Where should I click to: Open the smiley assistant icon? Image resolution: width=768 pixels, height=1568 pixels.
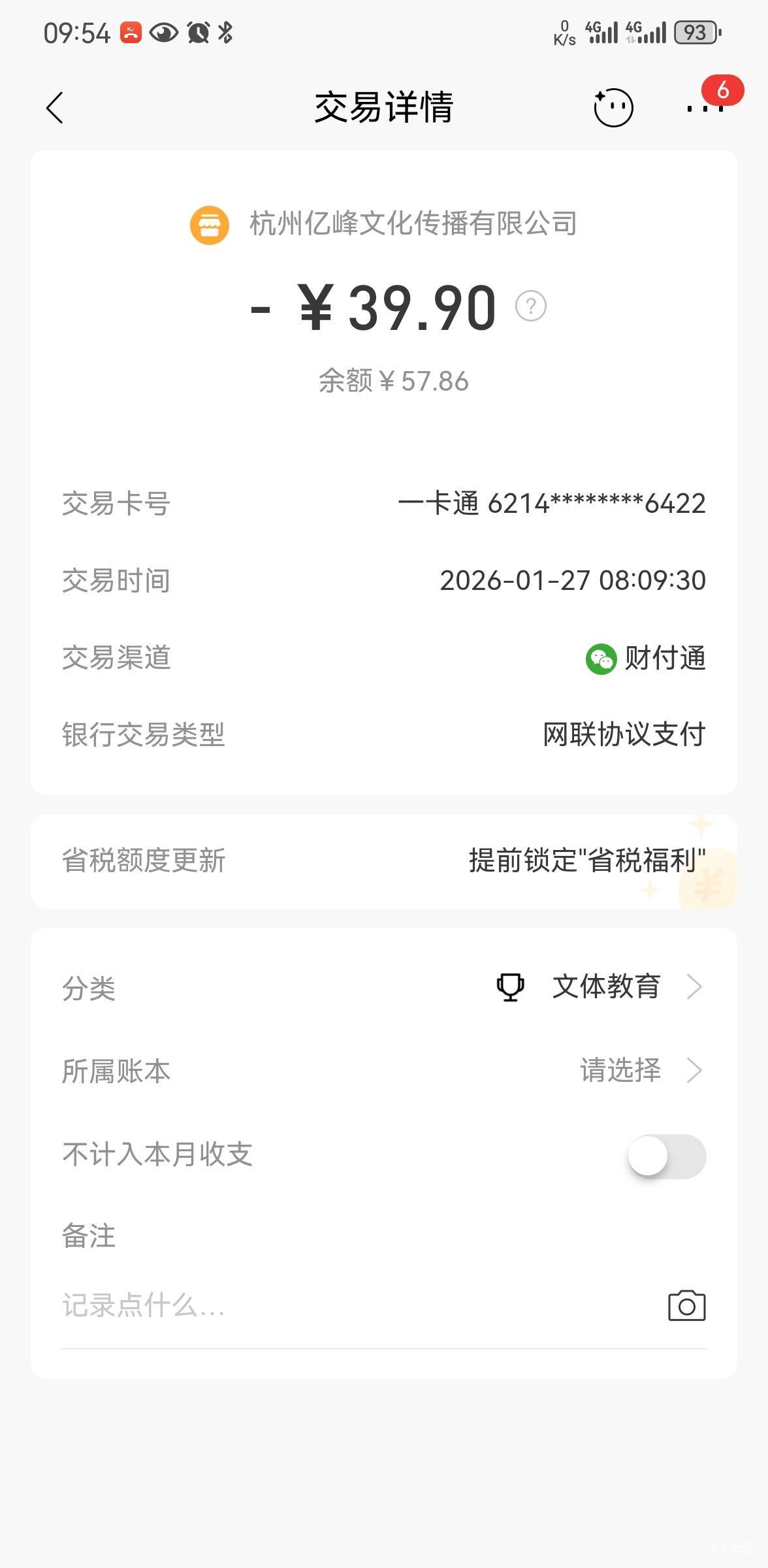click(613, 108)
